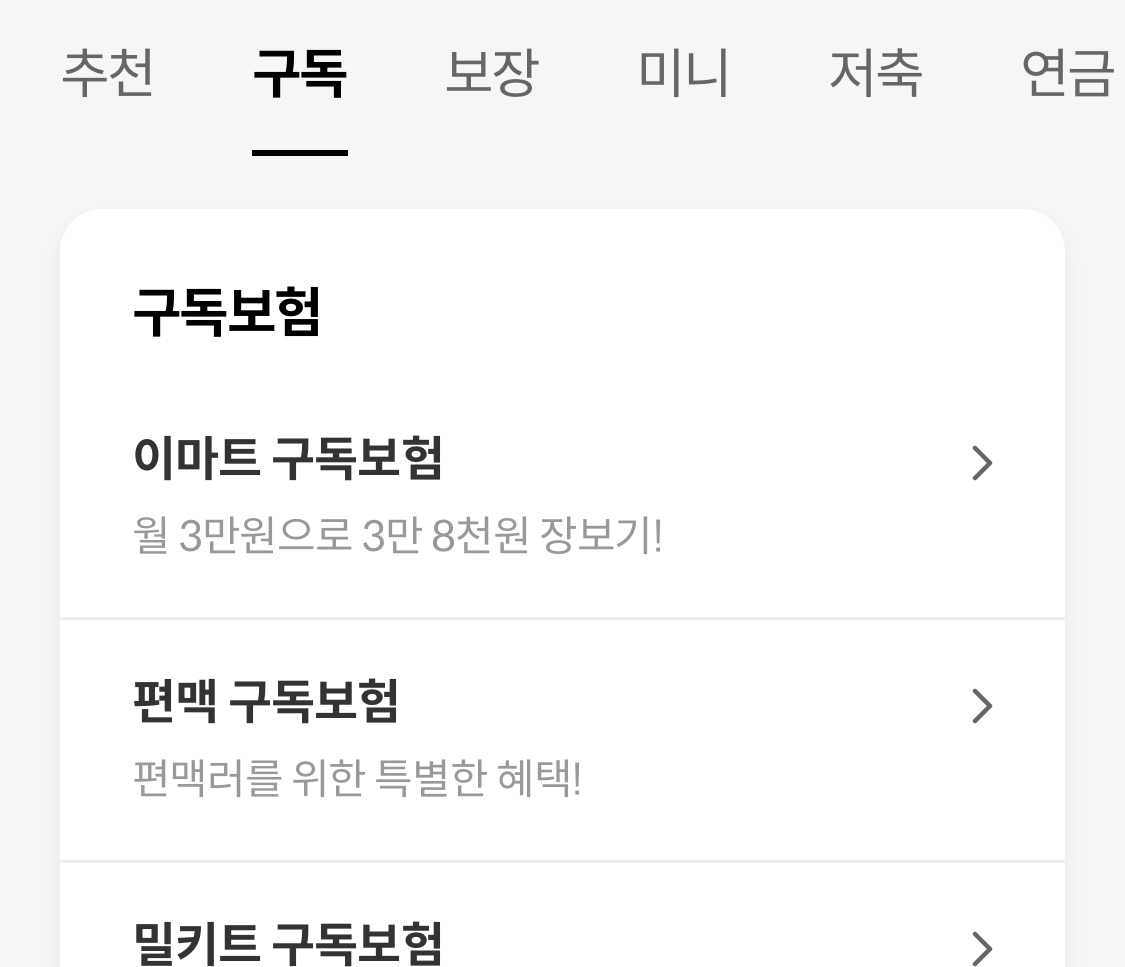
Task: Switch to the 저축 tab
Action: (x=875, y=73)
